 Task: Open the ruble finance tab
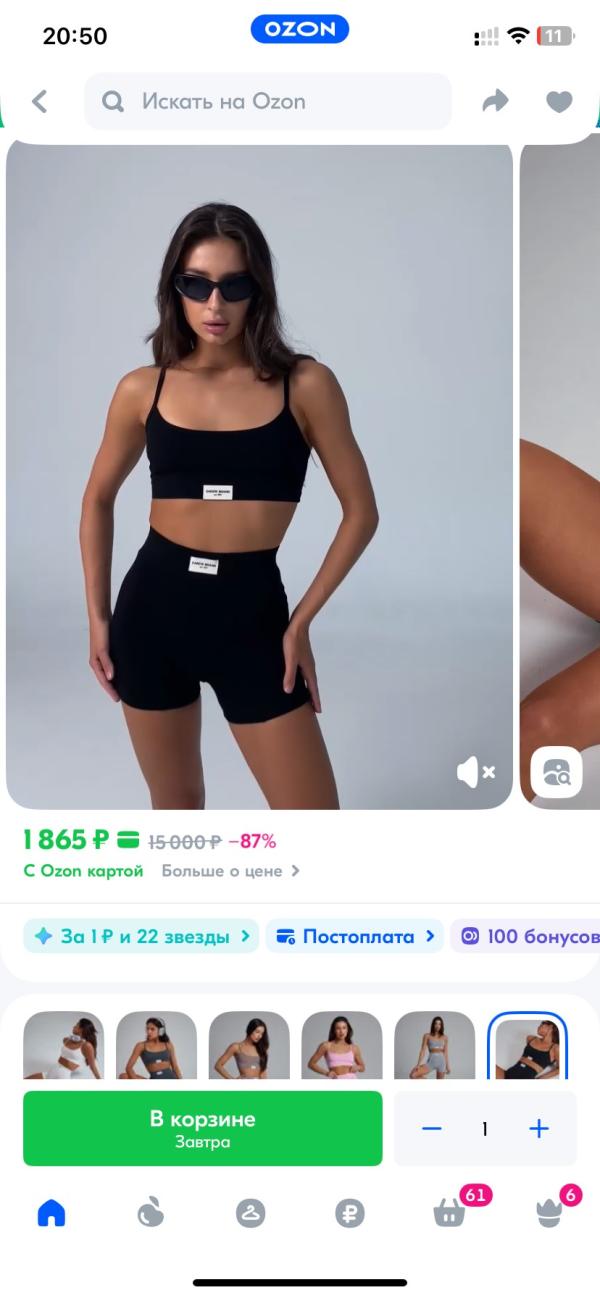[x=349, y=1213]
